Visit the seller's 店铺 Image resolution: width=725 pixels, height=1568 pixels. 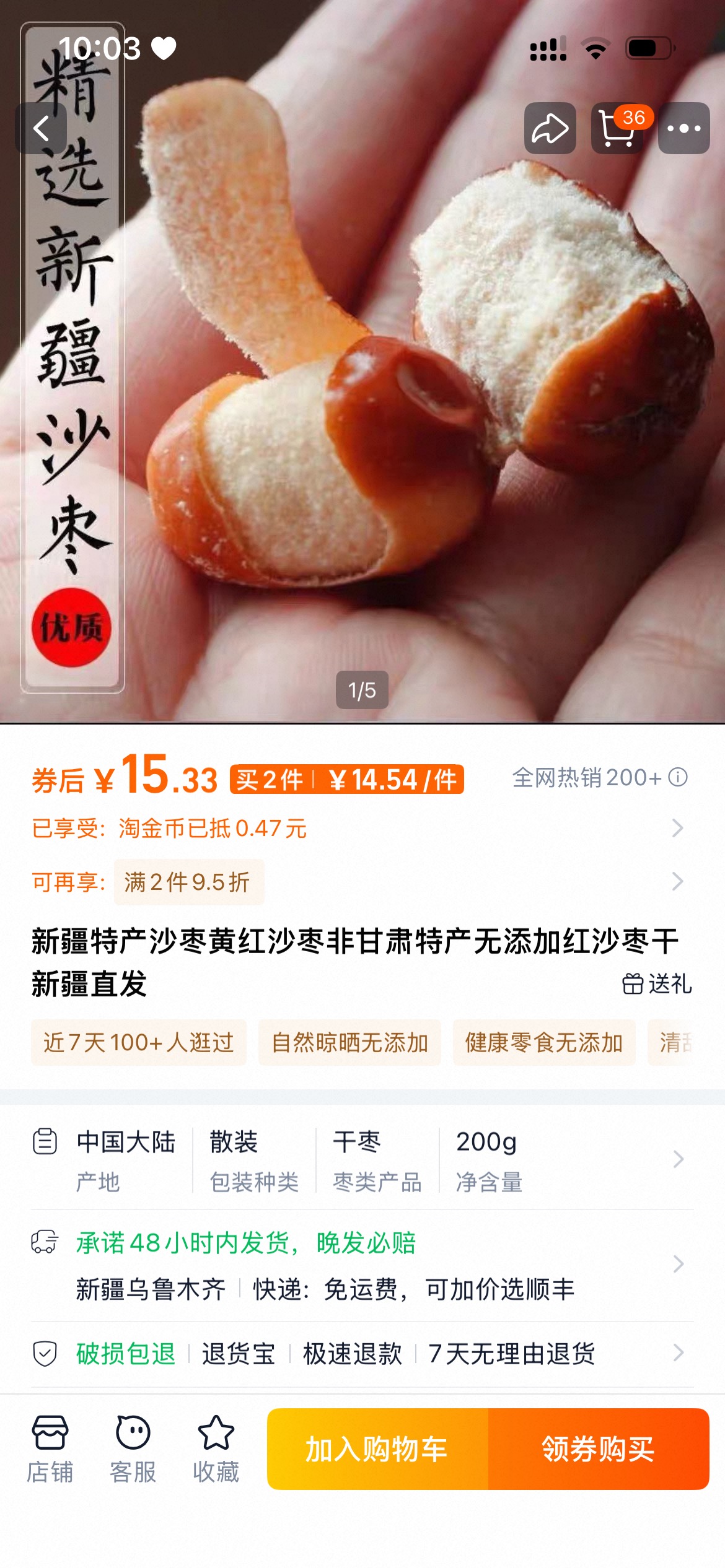click(50, 1449)
